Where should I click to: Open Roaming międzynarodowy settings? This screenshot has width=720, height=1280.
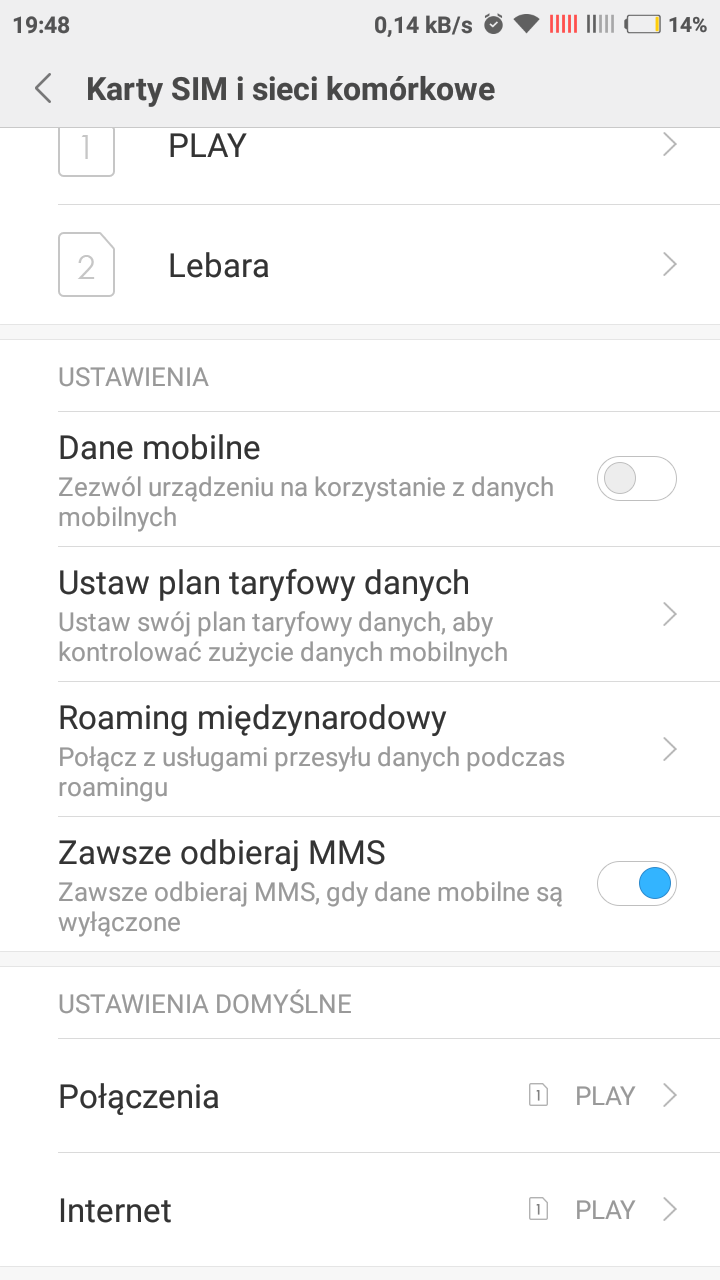[360, 749]
